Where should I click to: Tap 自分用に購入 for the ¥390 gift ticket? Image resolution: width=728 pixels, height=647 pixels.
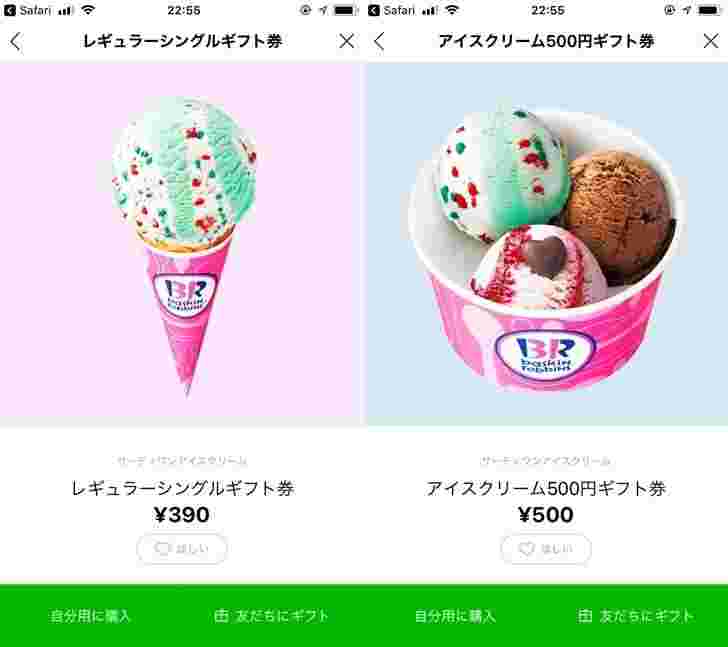click(91, 615)
